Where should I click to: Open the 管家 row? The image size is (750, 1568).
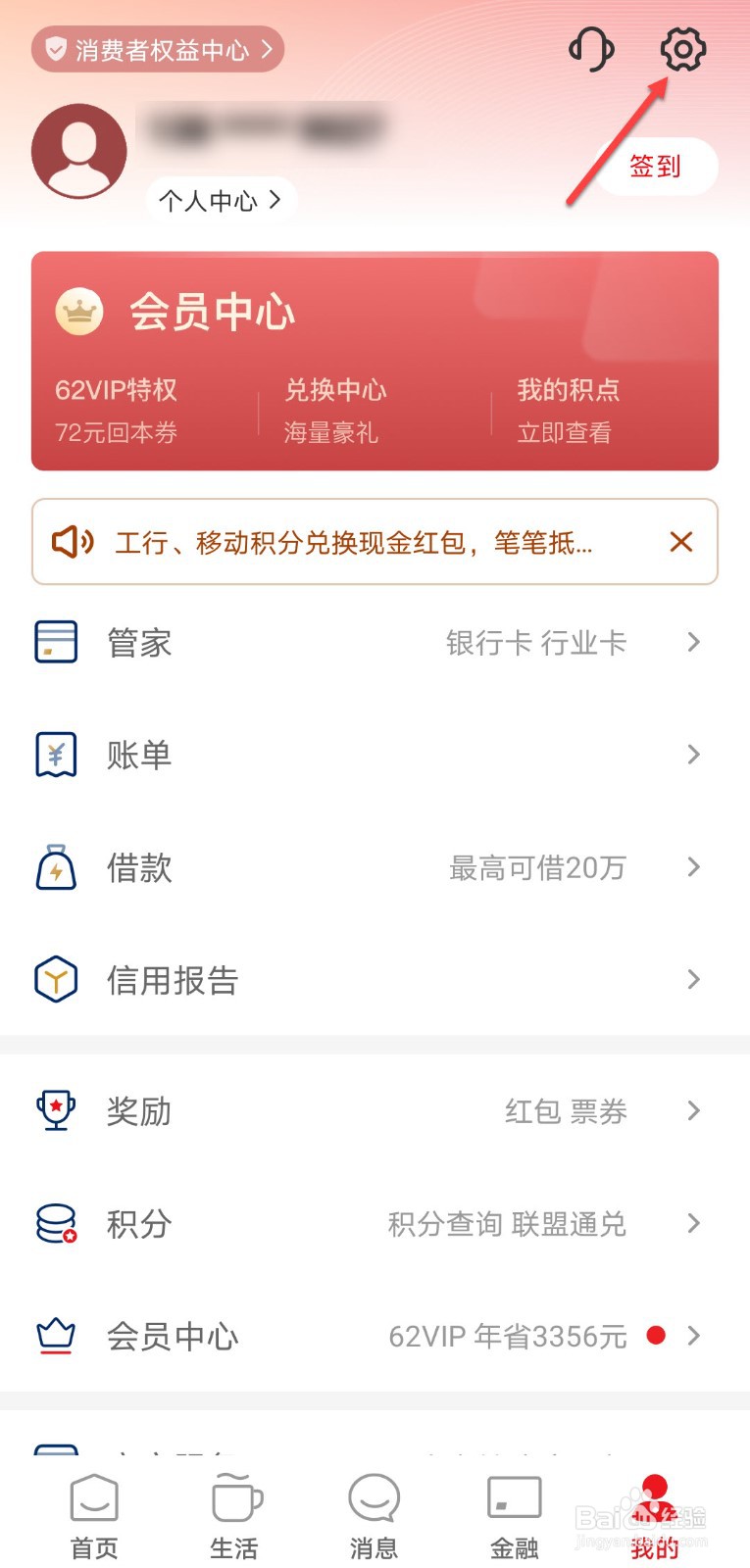[x=375, y=643]
